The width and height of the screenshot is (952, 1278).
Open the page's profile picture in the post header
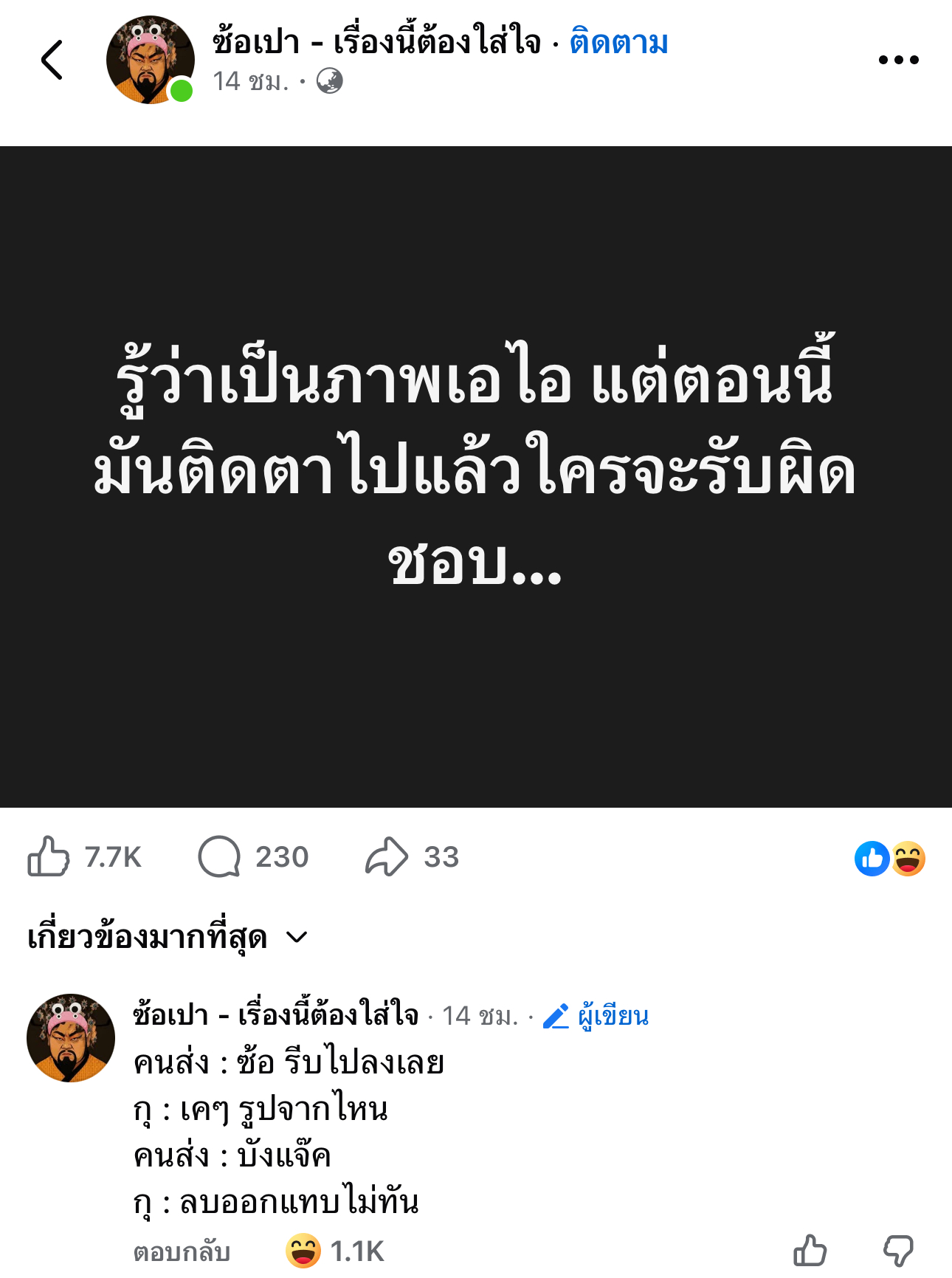pyautogui.click(x=151, y=60)
